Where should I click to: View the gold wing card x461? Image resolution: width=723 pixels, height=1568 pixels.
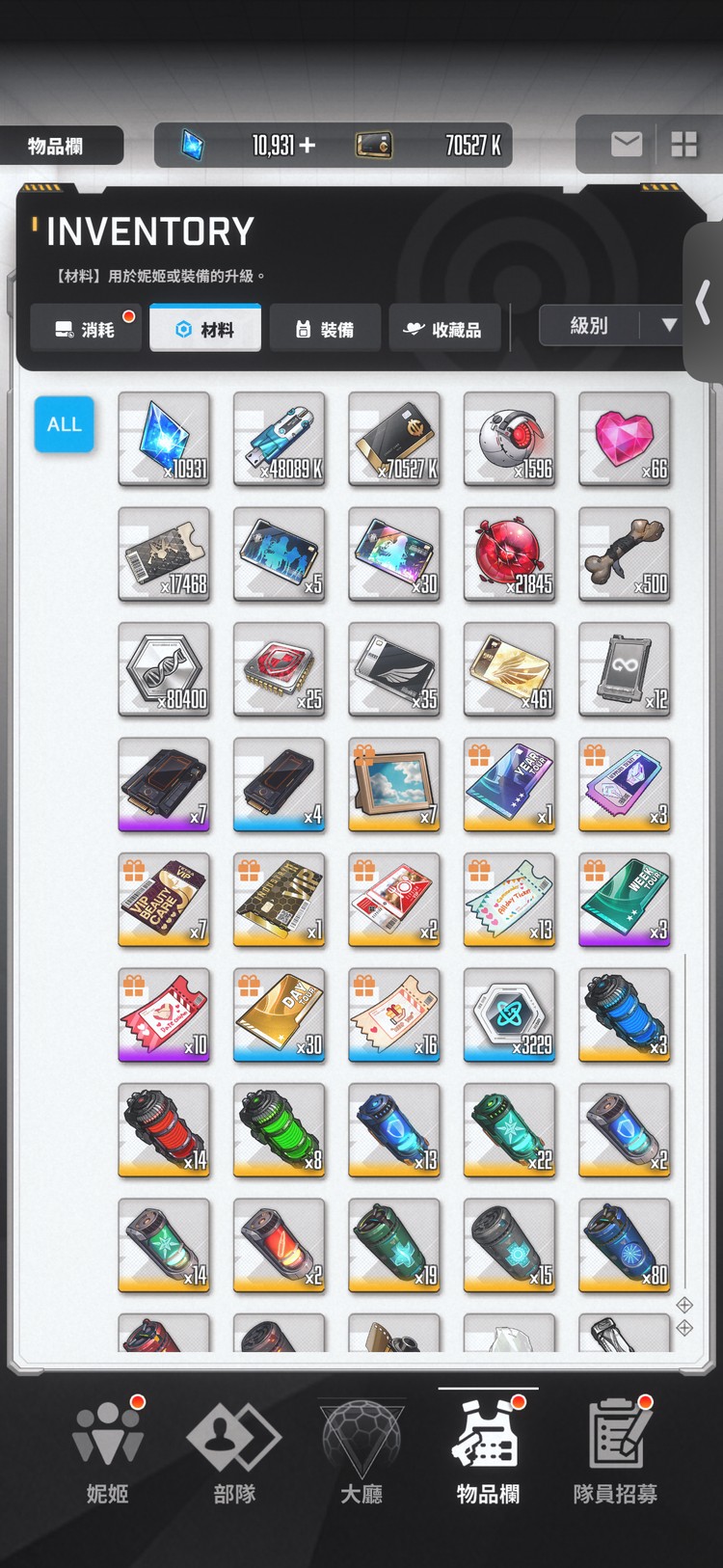[509, 669]
